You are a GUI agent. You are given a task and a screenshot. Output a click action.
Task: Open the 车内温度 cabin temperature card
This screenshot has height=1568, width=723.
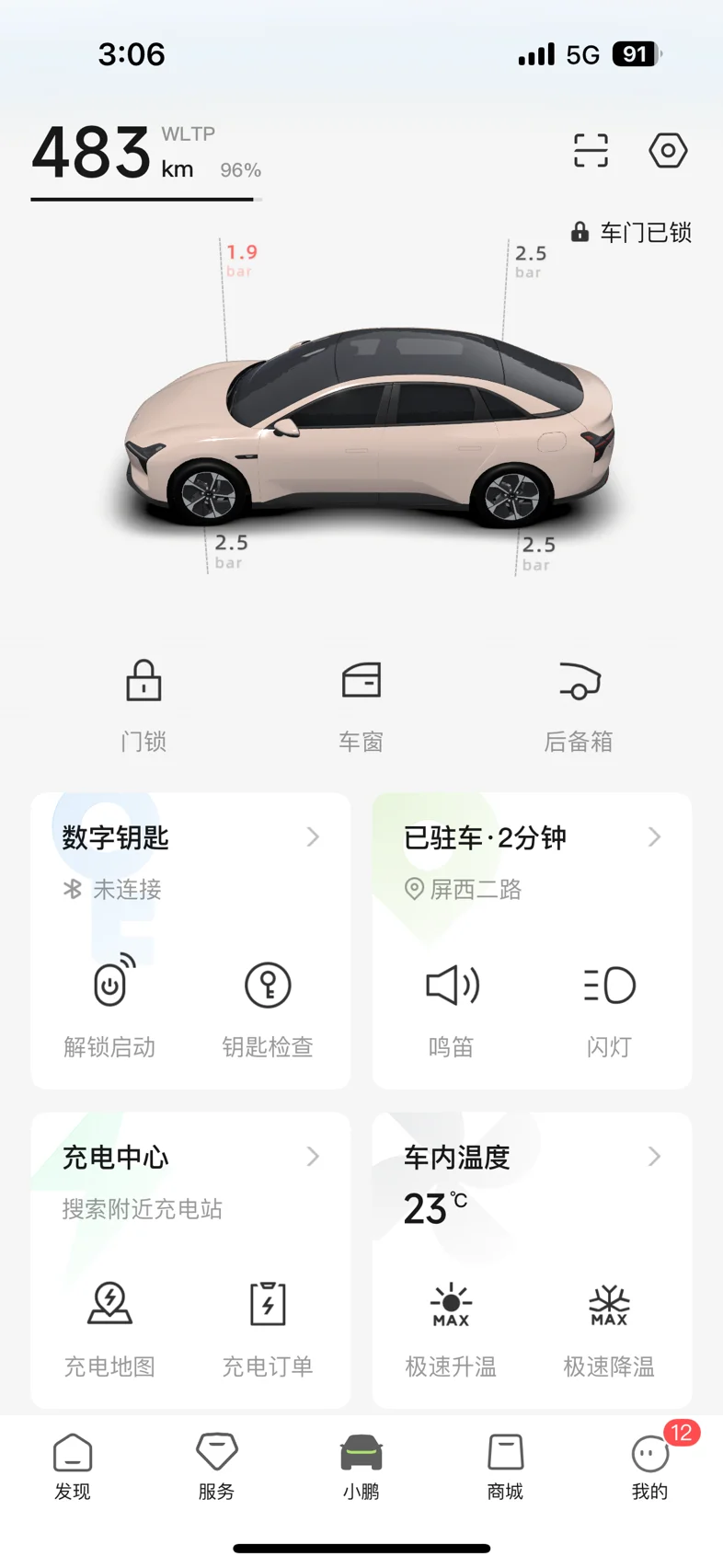(x=532, y=1157)
